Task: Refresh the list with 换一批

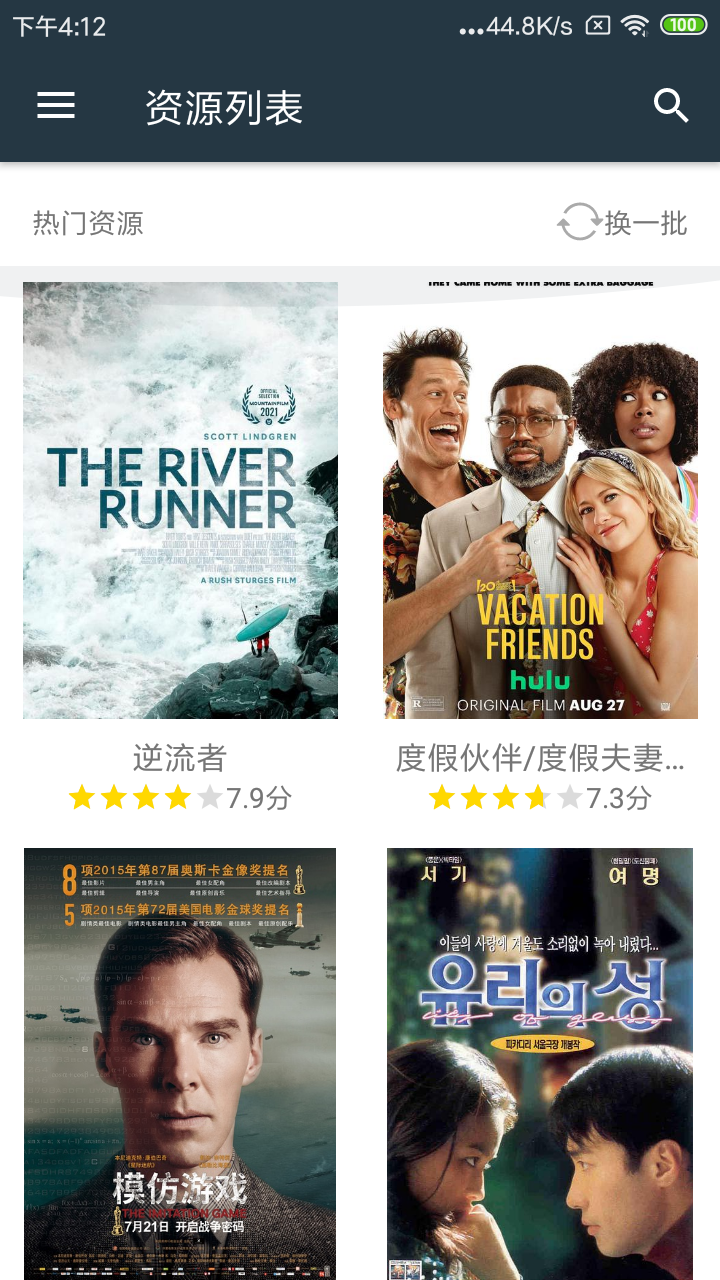Action: click(x=623, y=222)
